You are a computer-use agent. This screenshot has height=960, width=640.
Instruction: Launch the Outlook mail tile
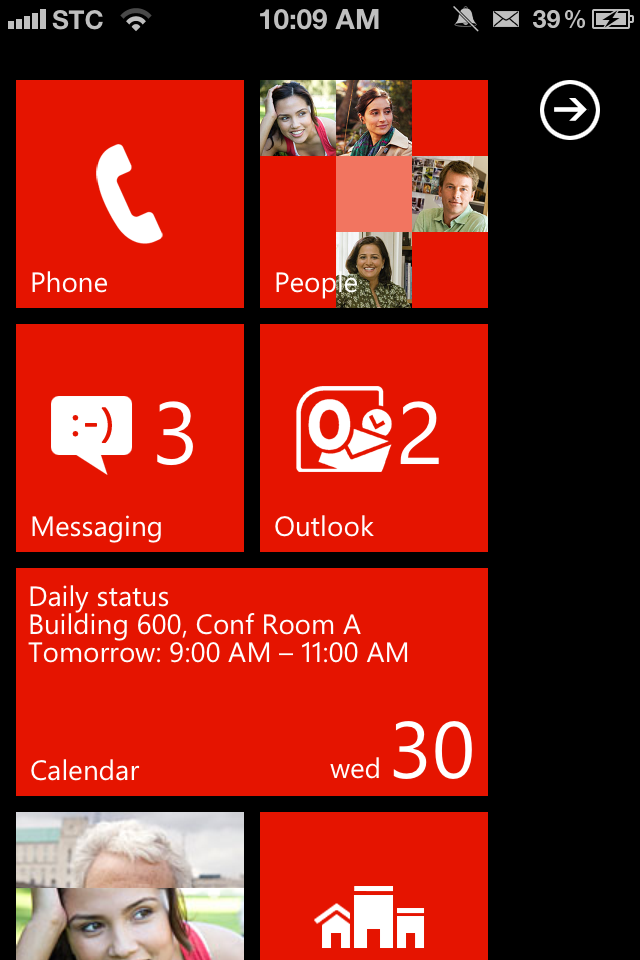(374, 438)
